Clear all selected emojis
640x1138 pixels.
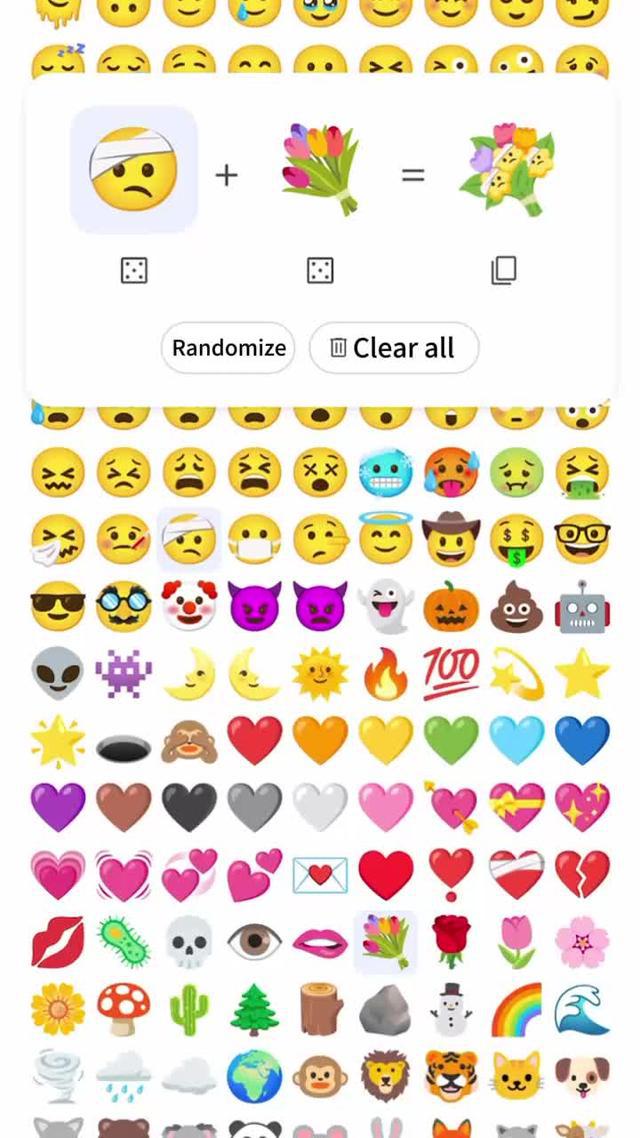[x=394, y=348]
